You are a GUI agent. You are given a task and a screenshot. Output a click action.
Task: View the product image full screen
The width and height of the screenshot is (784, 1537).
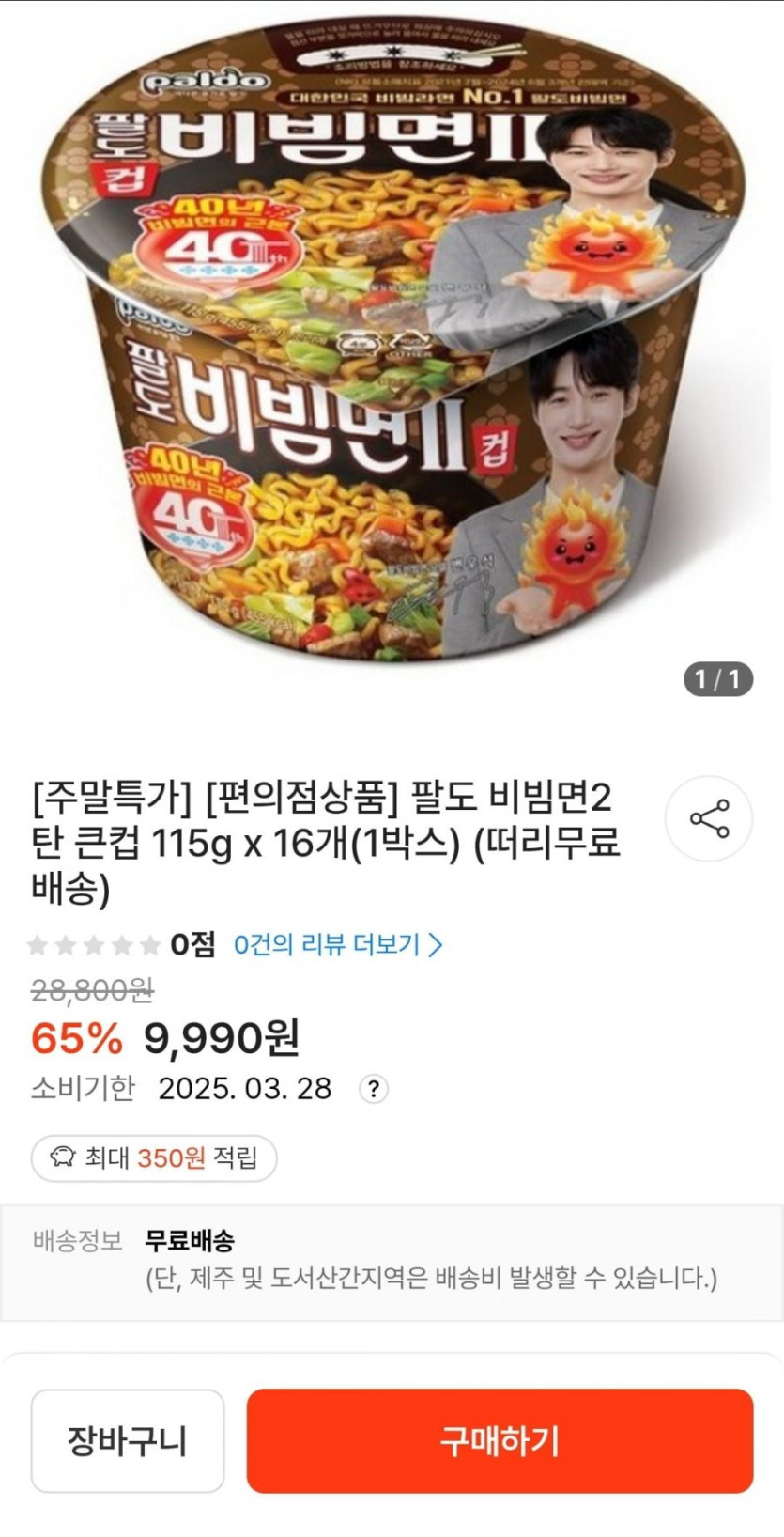pos(392,348)
